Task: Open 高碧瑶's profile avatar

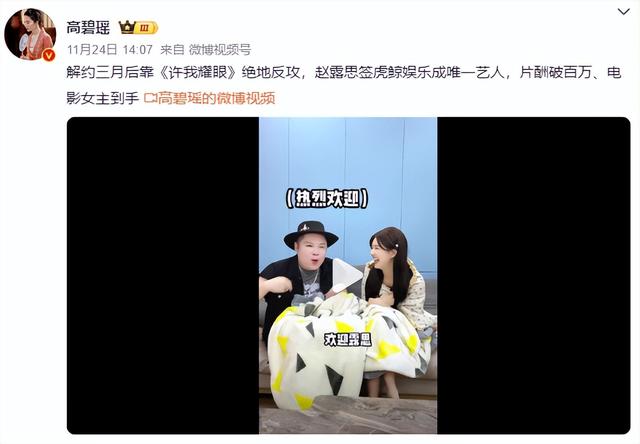Action: tap(29, 35)
